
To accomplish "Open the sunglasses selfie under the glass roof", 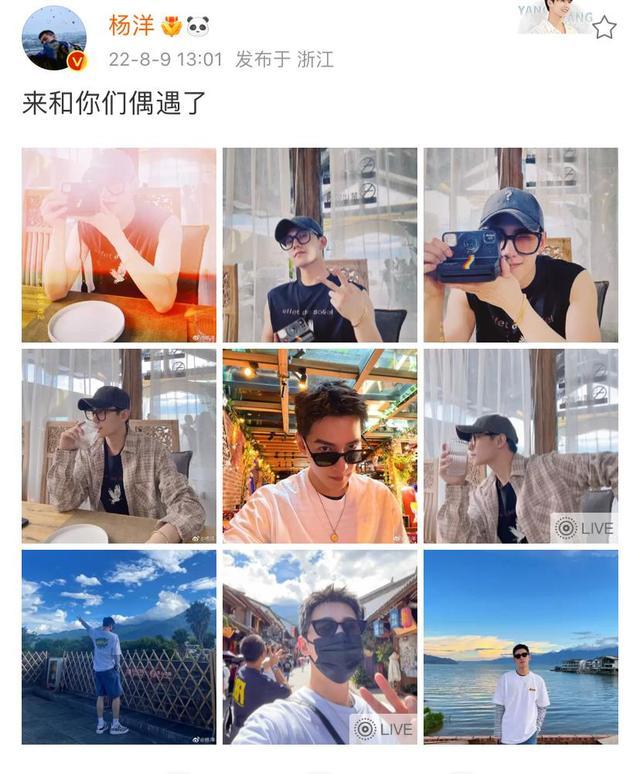I will click(320, 445).
